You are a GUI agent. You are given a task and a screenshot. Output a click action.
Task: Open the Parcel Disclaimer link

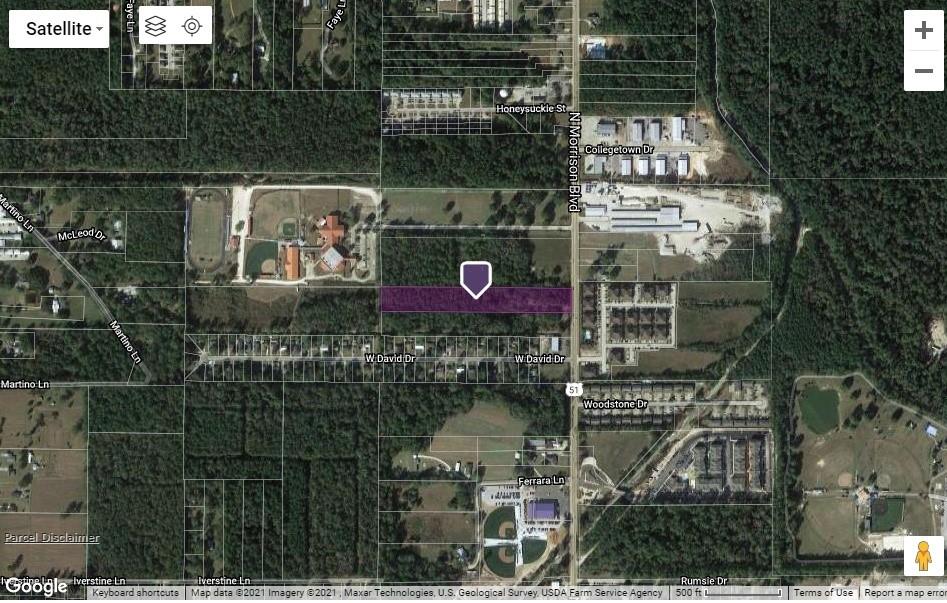coord(52,538)
